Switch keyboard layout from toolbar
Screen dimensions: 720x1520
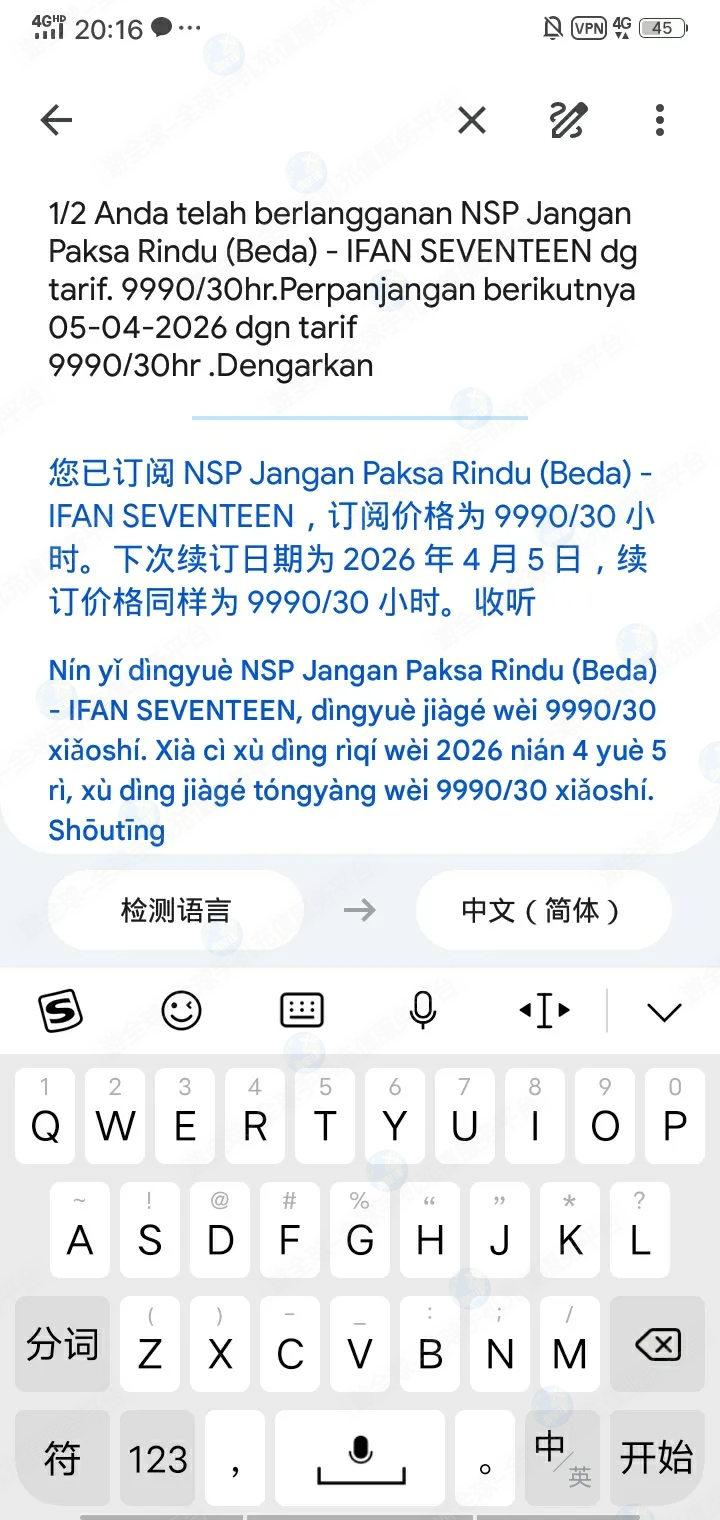(301, 1011)
